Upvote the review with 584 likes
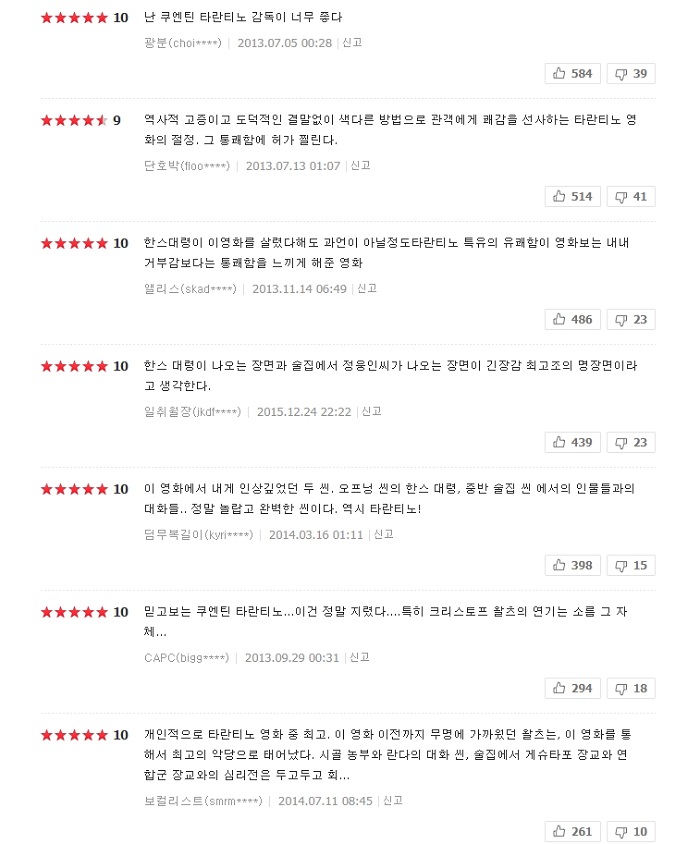The width and height of the screenshot is (700, 844). click(573, 73)
